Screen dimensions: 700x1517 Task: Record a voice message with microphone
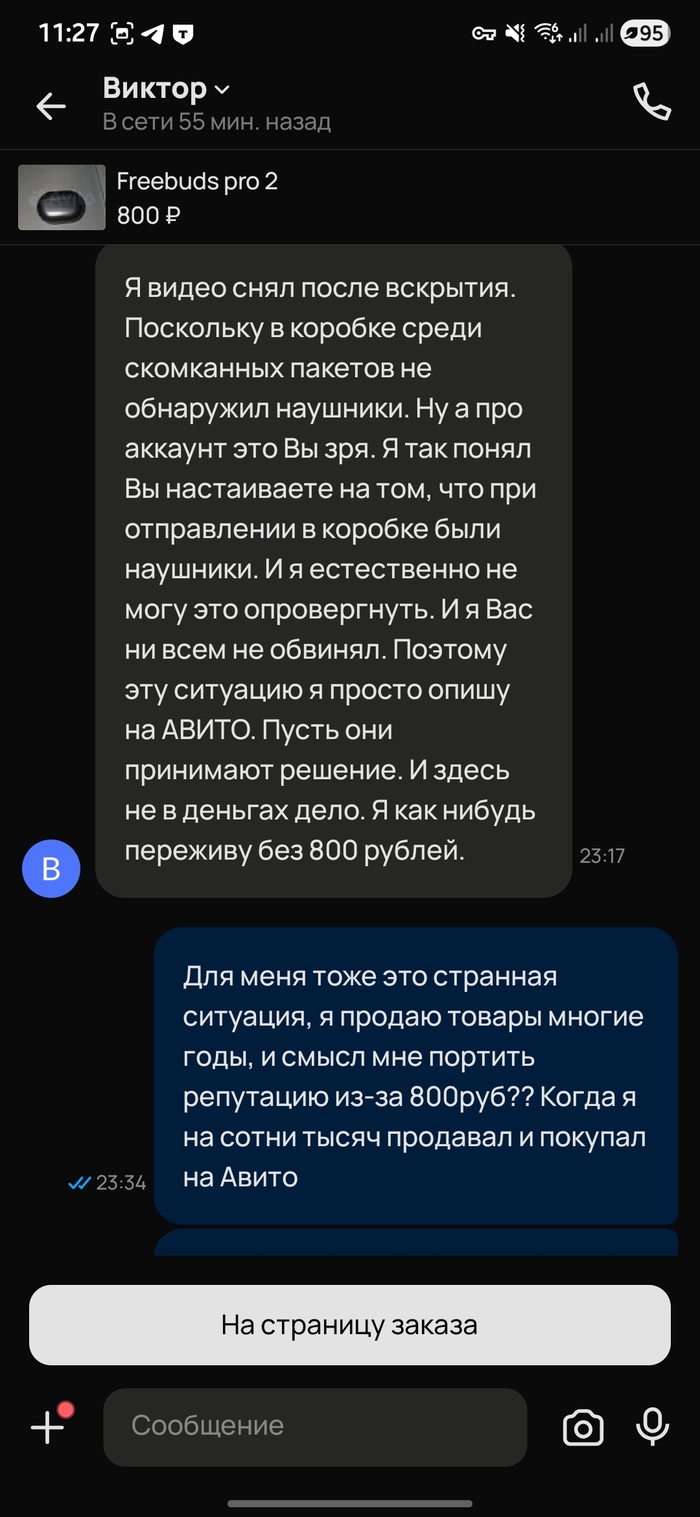pos(653,1427)
